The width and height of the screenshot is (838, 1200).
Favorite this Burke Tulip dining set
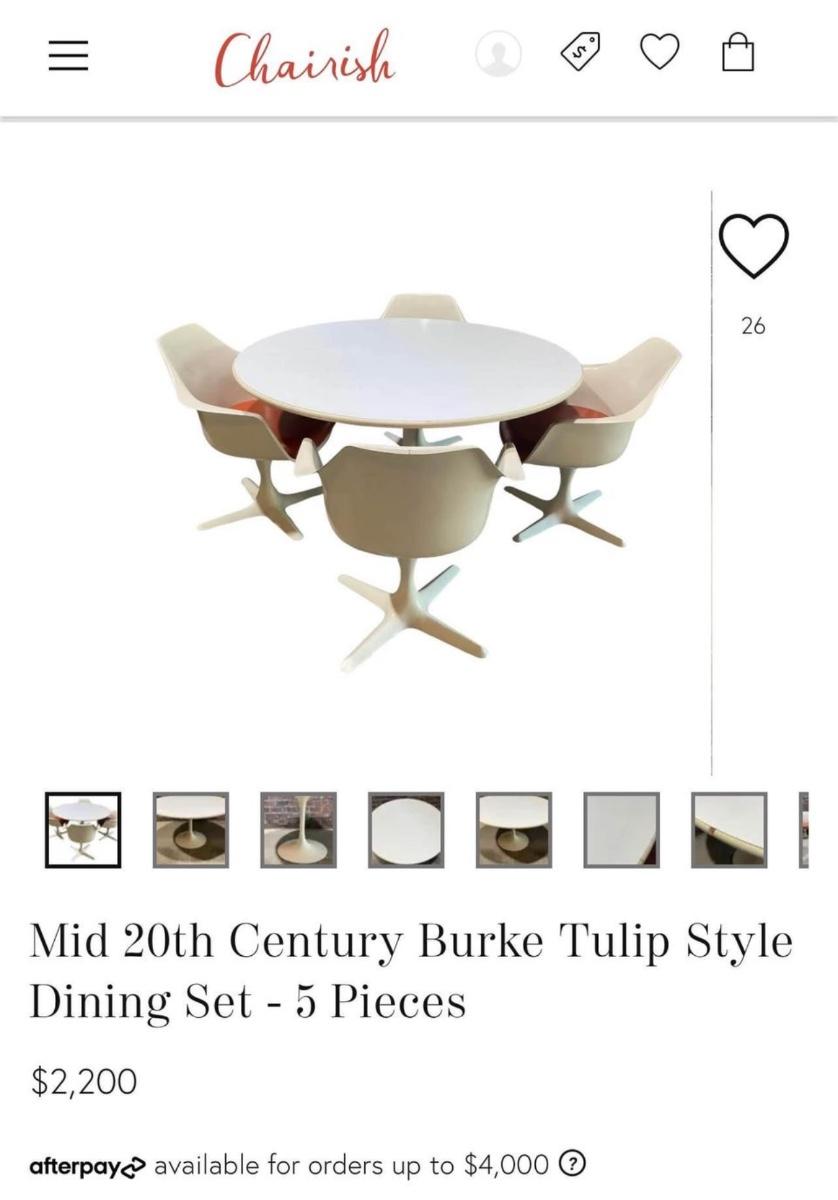(754, 245)
